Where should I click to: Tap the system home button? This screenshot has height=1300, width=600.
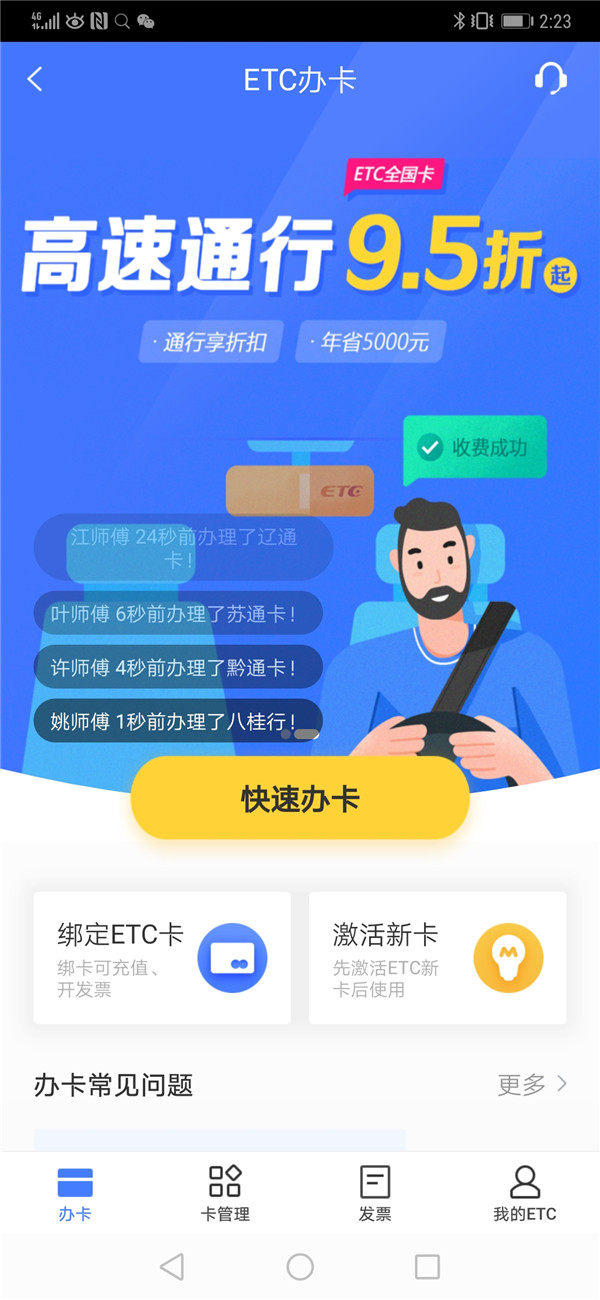(300, 1267)
